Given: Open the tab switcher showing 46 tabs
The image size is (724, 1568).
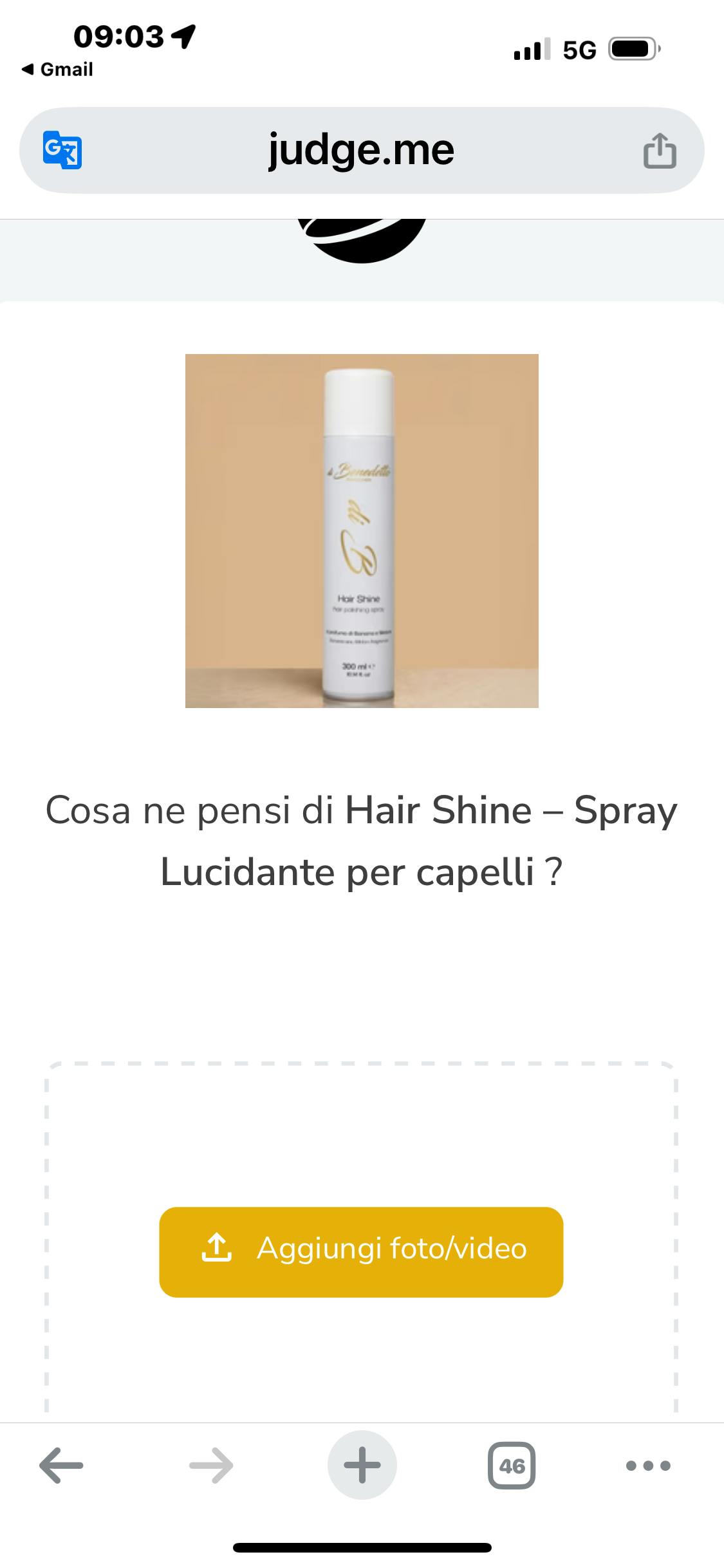Looking at the screenshot, I should click(512, 1466).
